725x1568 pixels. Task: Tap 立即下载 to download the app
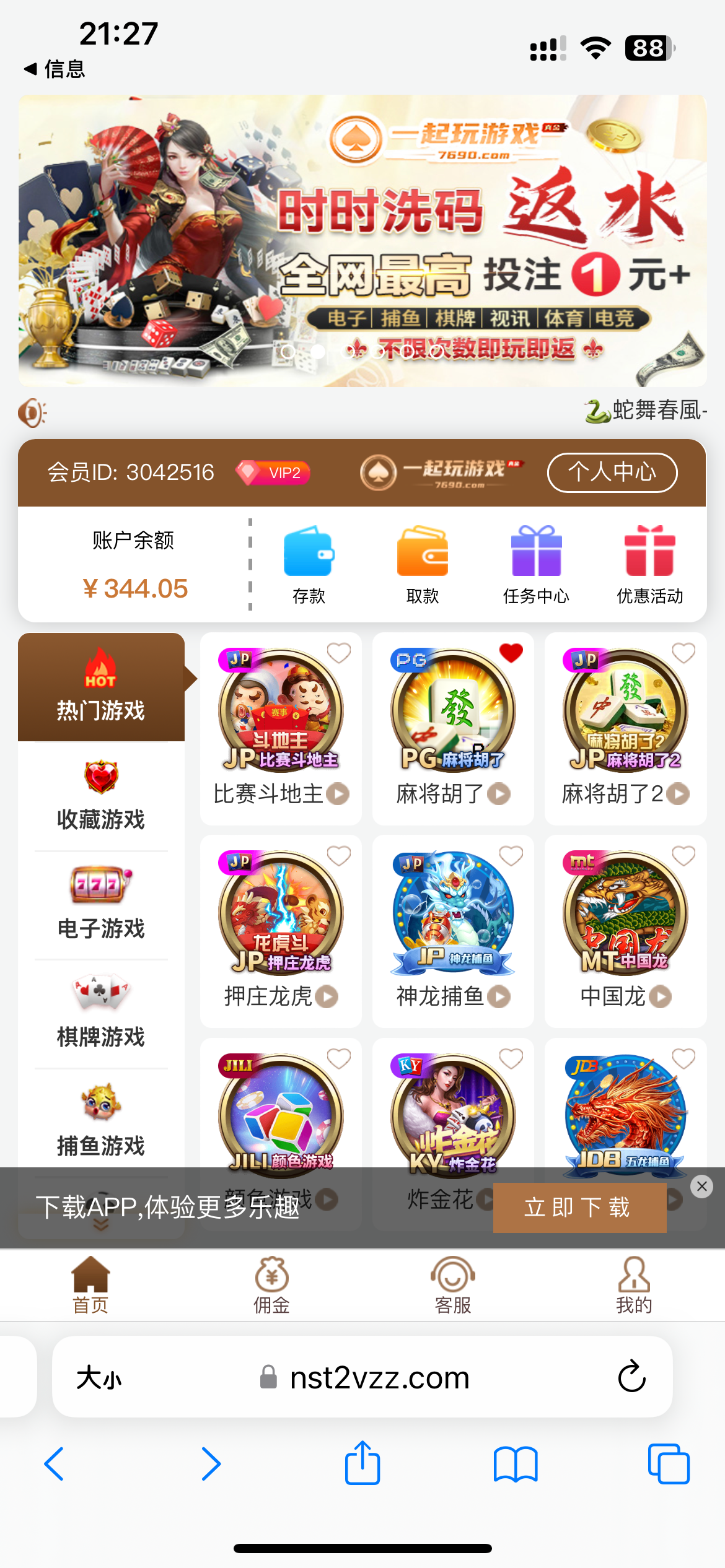tap(579, 1207)
